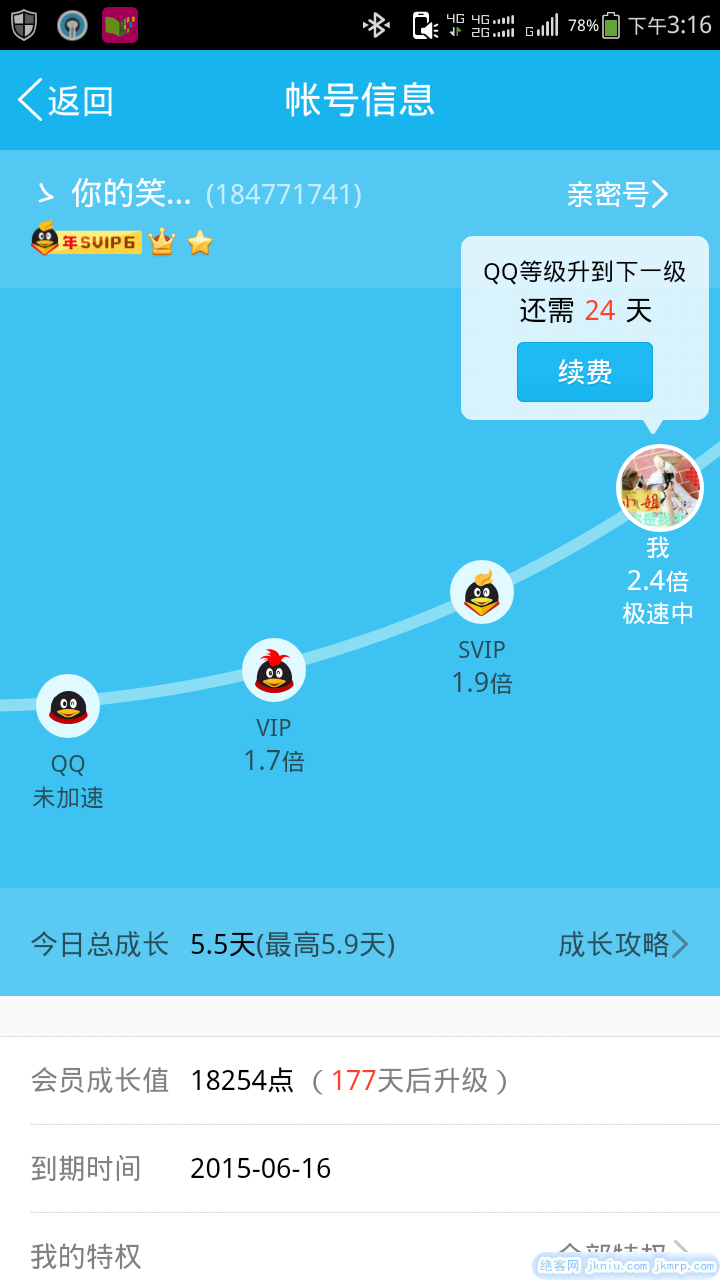
Task: Open 全部特权 in the 我的特权 row
Action: (622, 1254)
